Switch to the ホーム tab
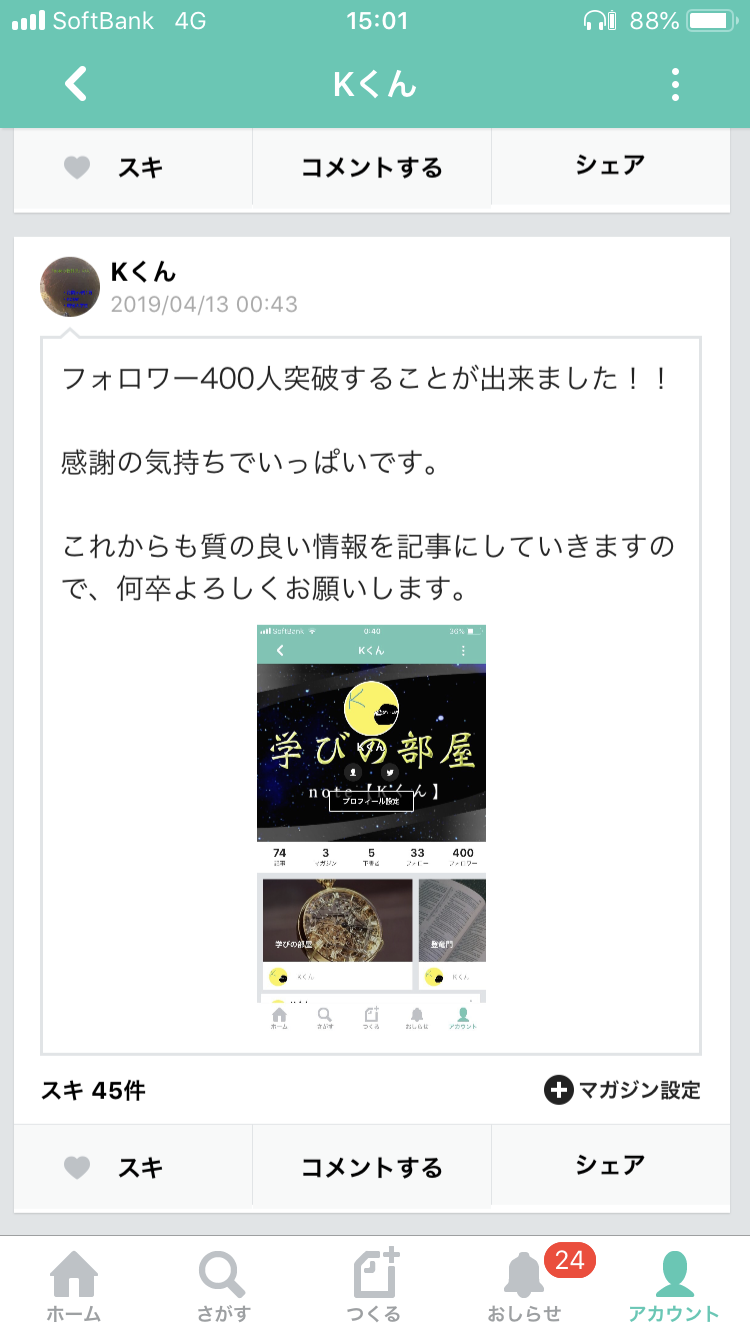The width and height of the screenshot is (750, 1334). 74,1286
